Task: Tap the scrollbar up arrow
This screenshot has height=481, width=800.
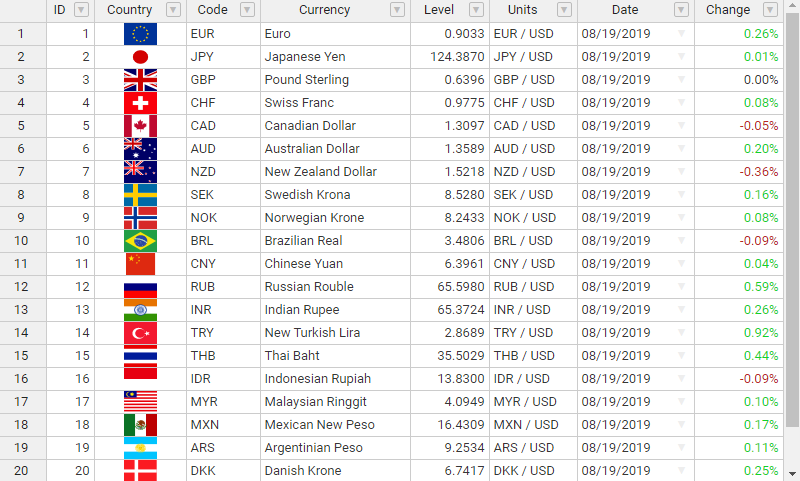Action: click(792, 8)
